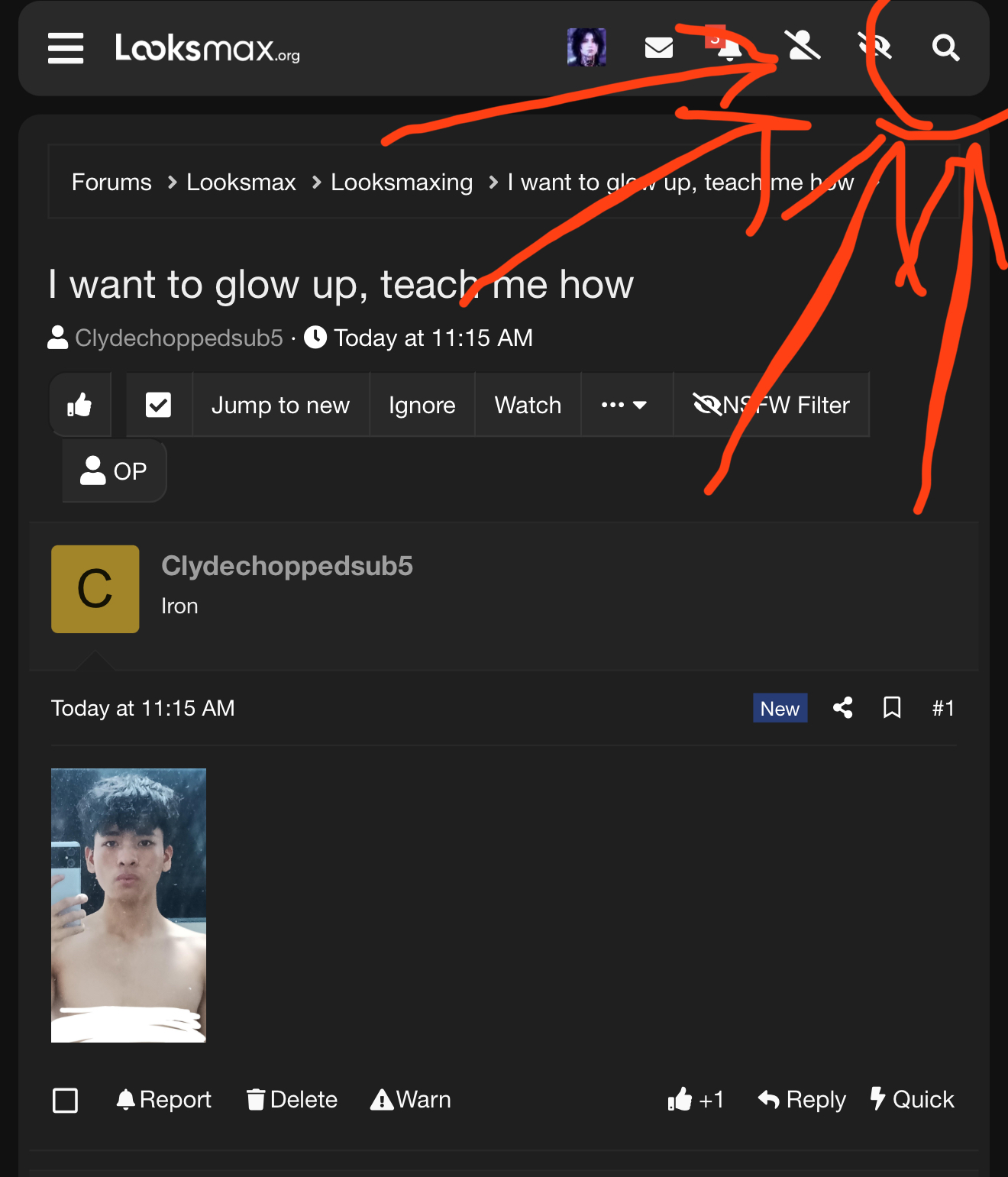Go to the Forums breadcrumb

111,183
